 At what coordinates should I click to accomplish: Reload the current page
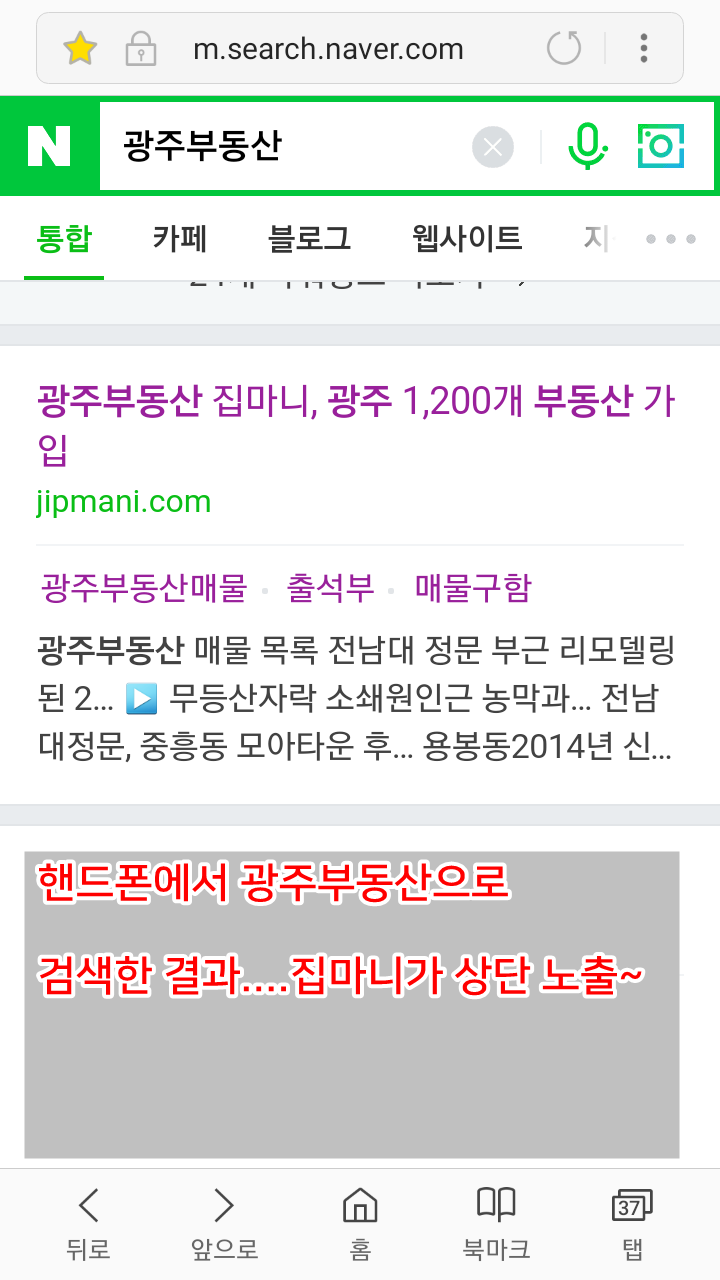pyautogui.click(x=564, y=48)
